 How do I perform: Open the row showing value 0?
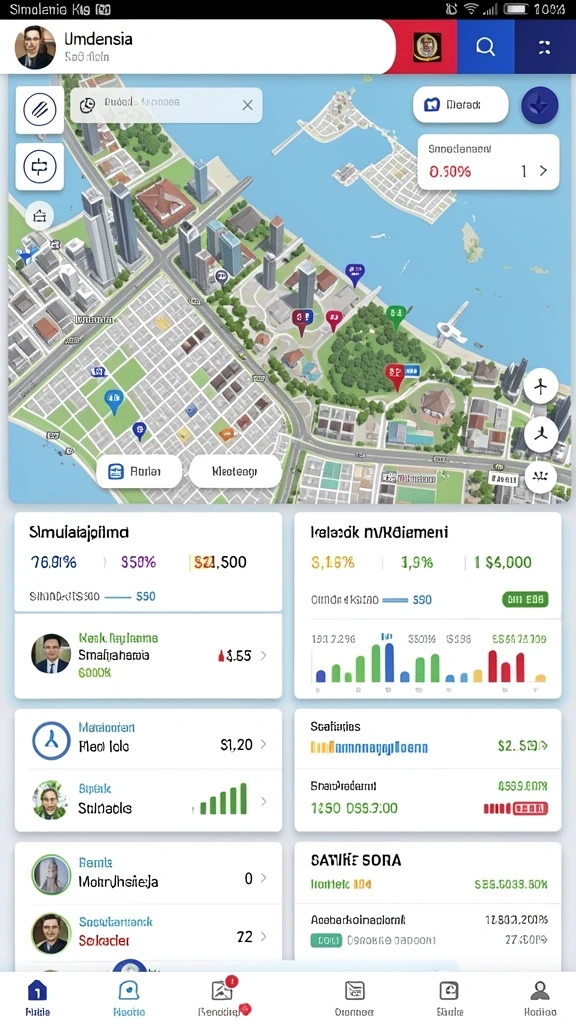(148, 874)
